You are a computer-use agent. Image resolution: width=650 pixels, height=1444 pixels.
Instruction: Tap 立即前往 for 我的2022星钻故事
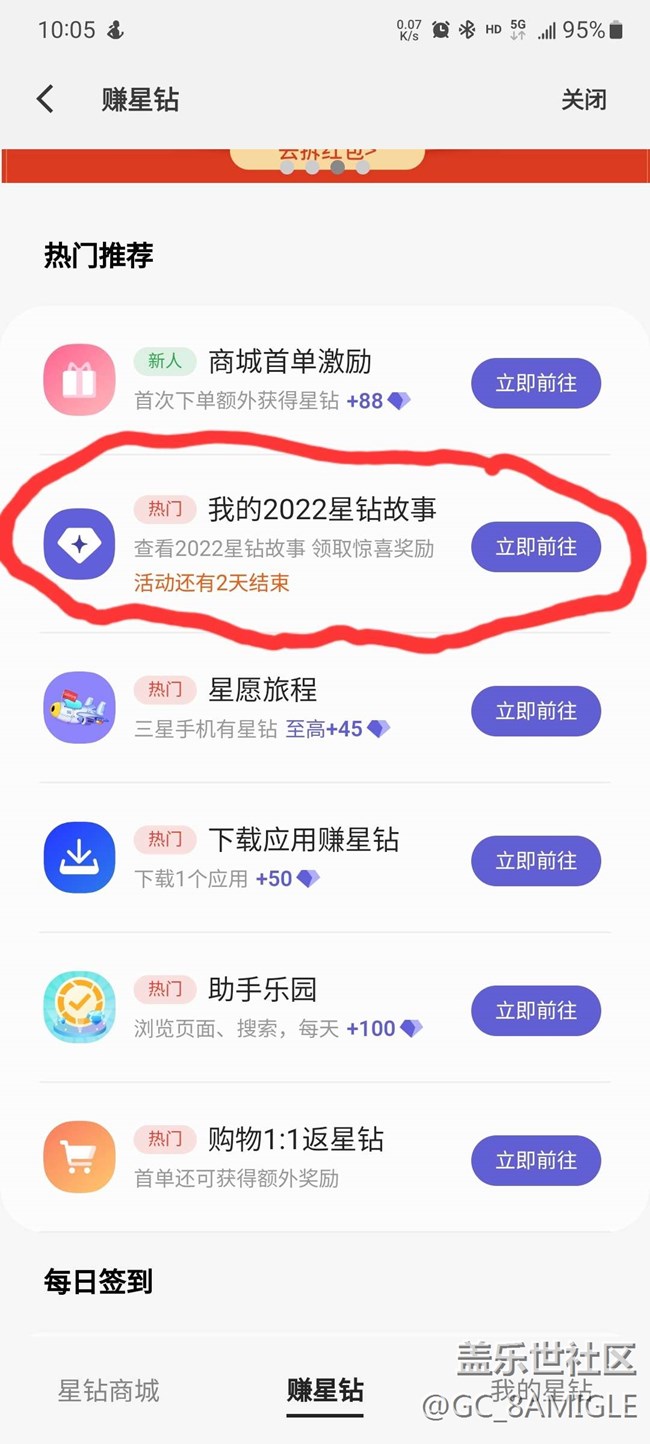(x=536, y=547)
